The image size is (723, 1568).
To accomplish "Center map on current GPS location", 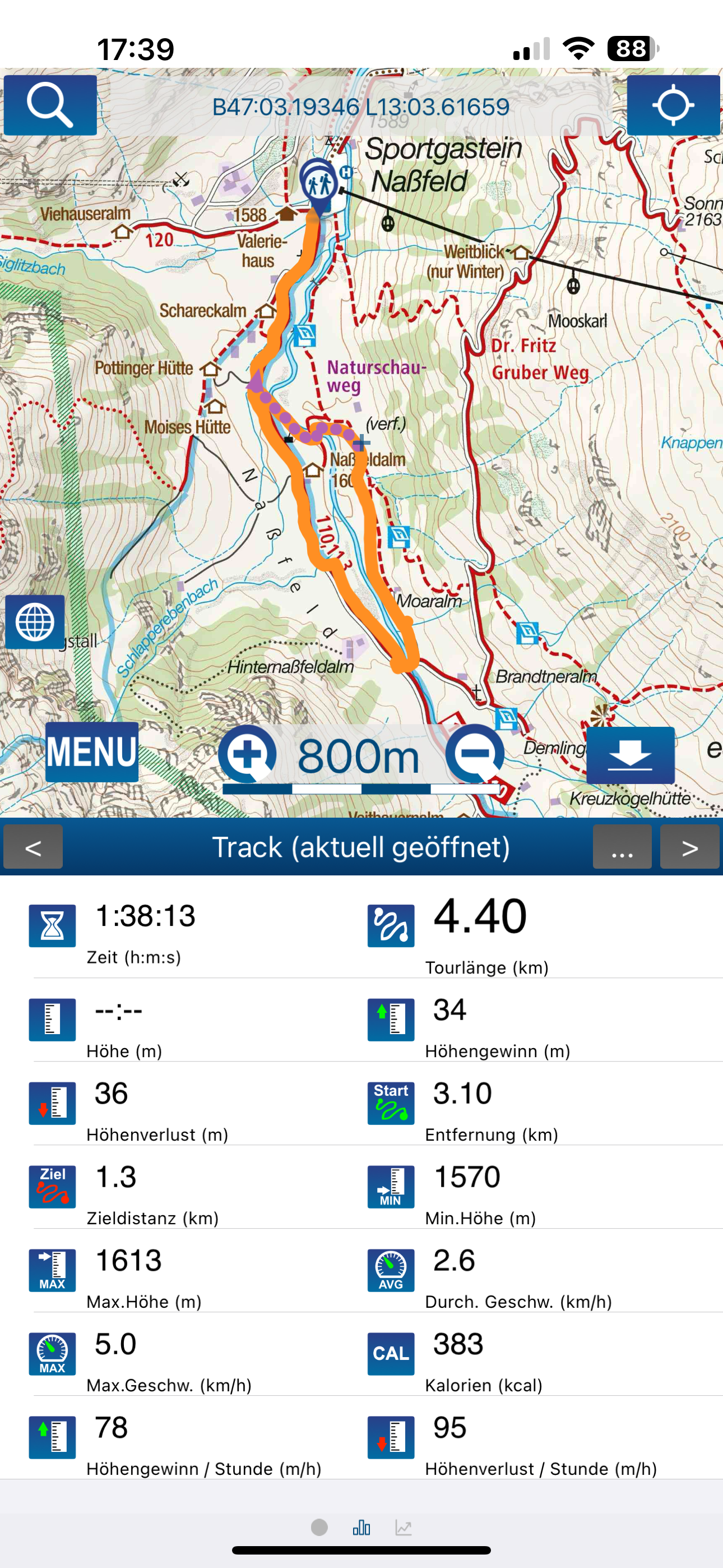I will point(673,105).
